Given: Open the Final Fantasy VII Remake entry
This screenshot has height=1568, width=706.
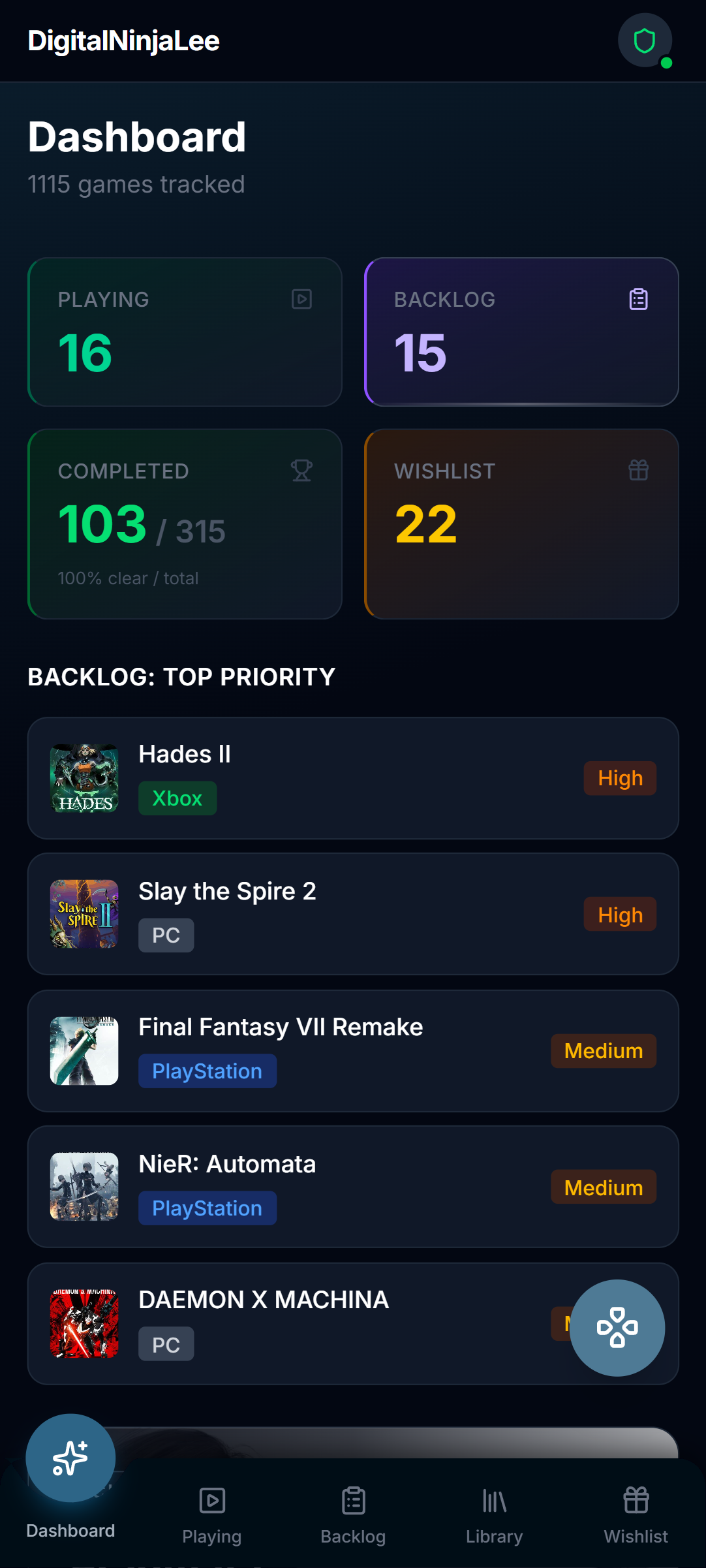Looking at the screenshot, I should coord(353,1051).
